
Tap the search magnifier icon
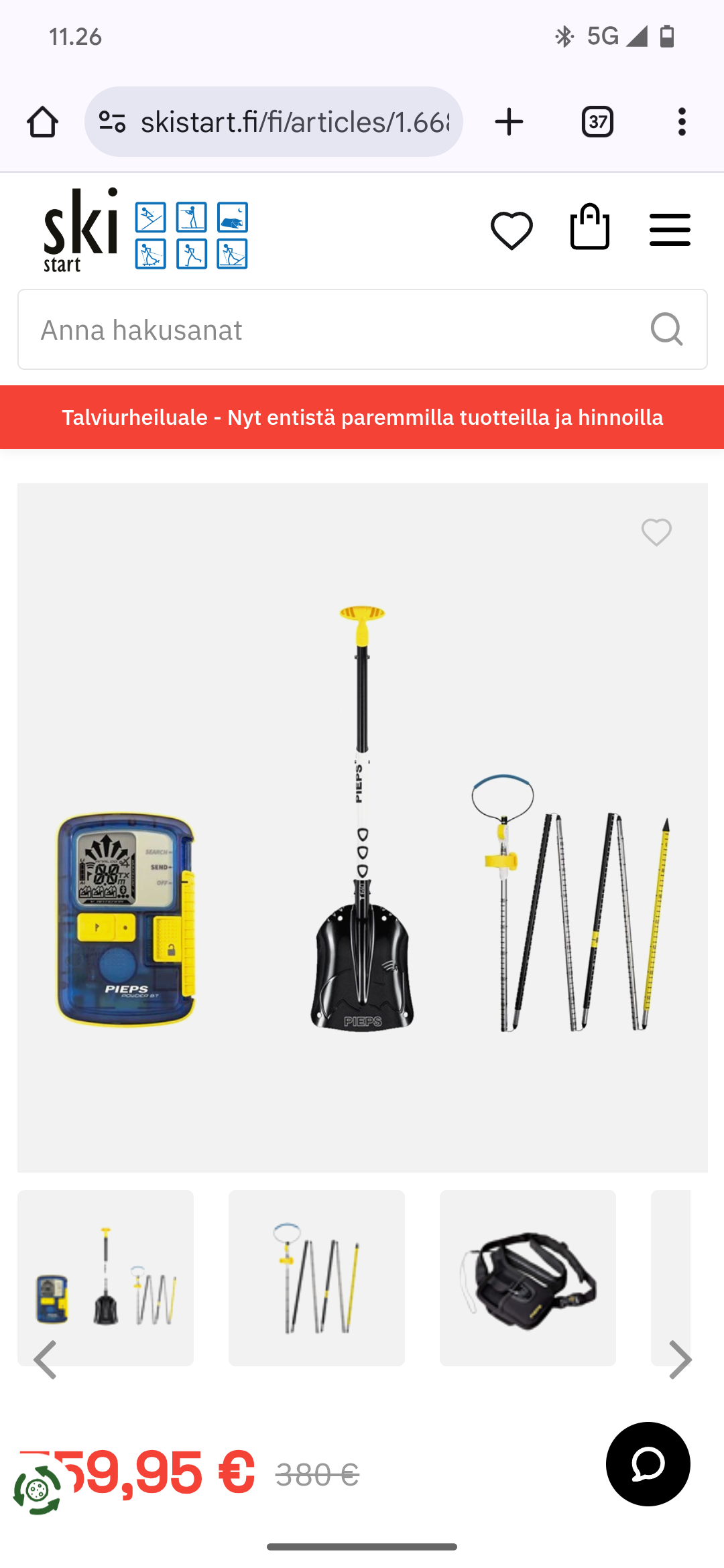[667, 330]
